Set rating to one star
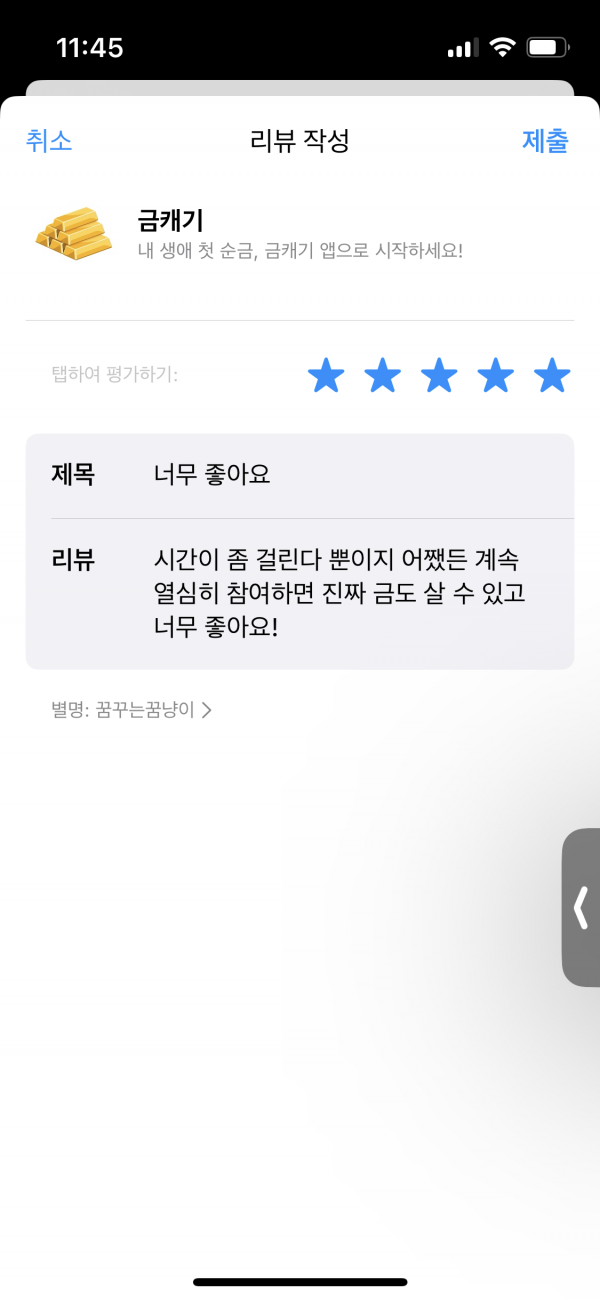 coord(326,377)
